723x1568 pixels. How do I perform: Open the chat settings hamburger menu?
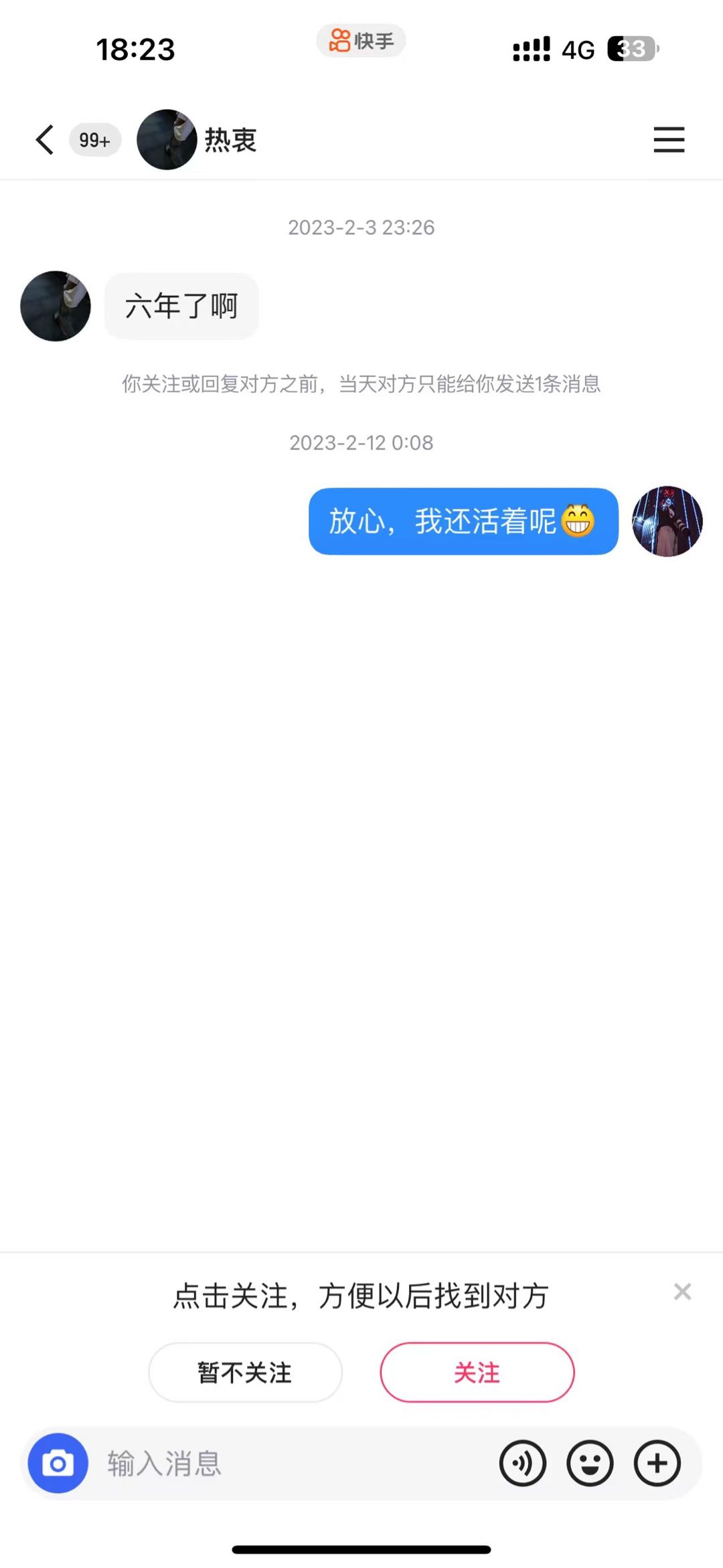[x=669, y=140]
